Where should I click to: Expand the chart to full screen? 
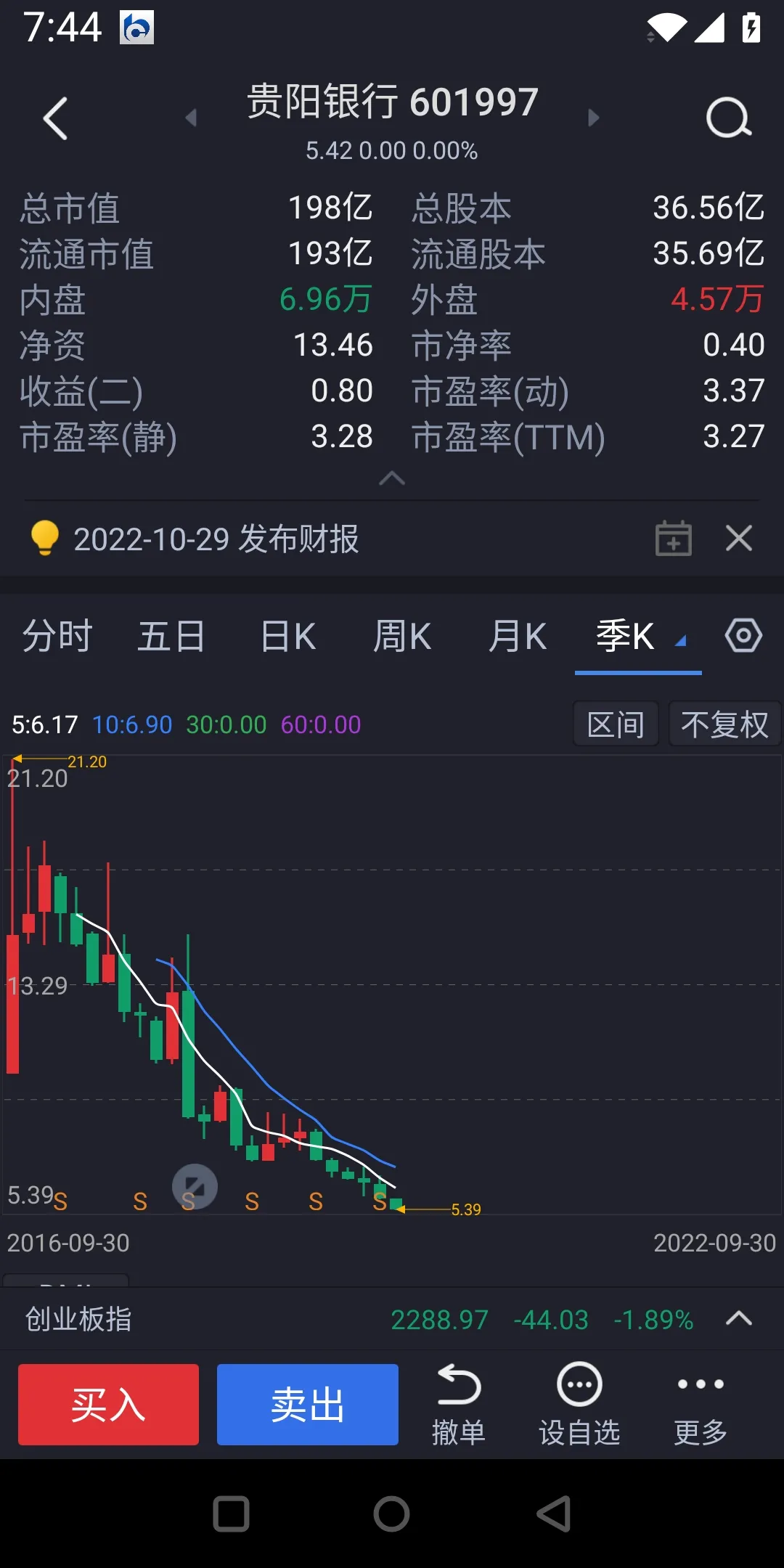(x=195, y=1186)
